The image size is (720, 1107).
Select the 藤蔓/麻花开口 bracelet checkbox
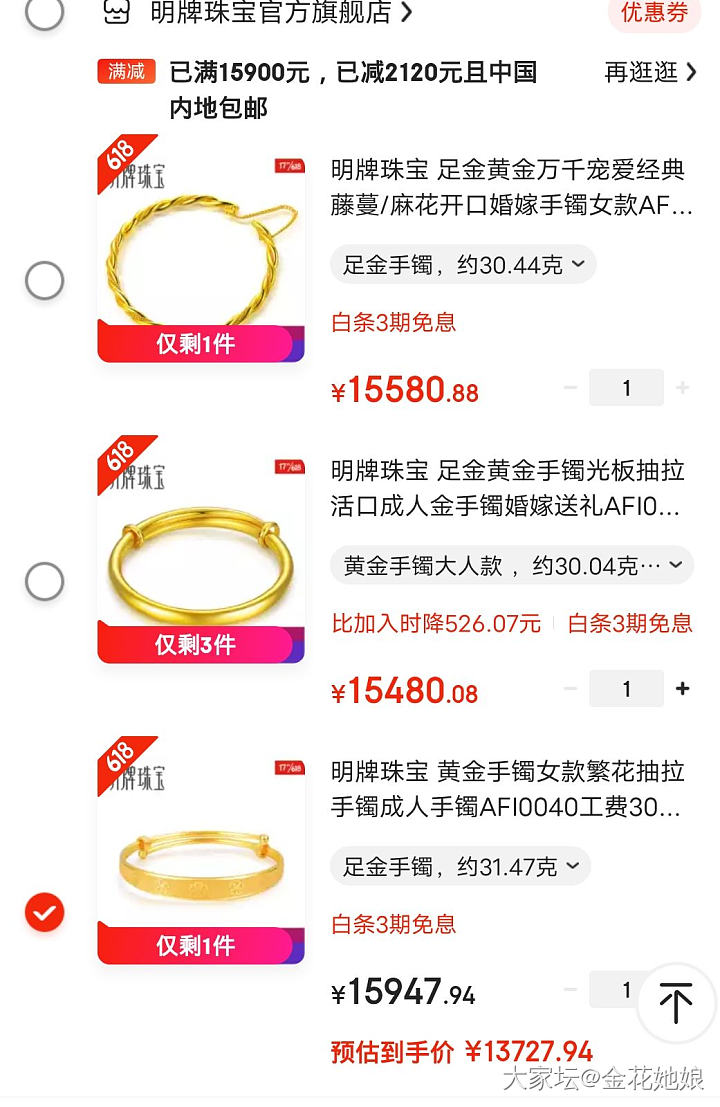(x=44, y=281)
